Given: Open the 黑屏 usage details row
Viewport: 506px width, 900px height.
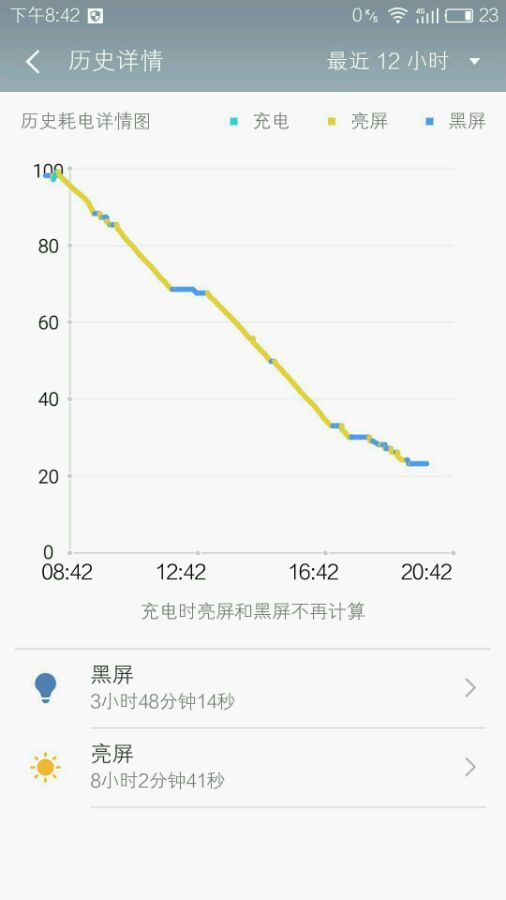Looking at the screenshot, I should pyautogui.click(x=253, y=688).
